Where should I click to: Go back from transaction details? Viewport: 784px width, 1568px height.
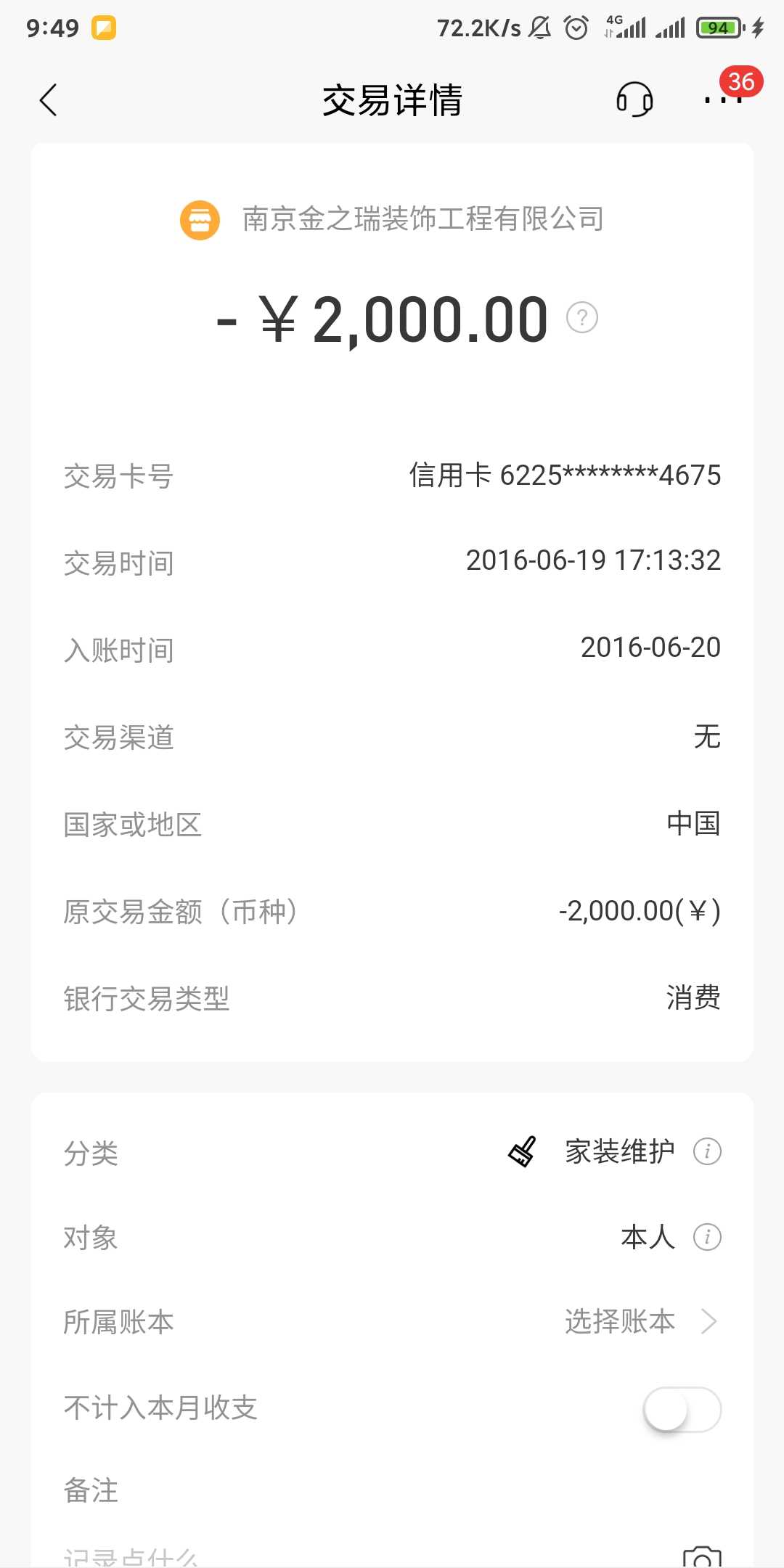49,100
